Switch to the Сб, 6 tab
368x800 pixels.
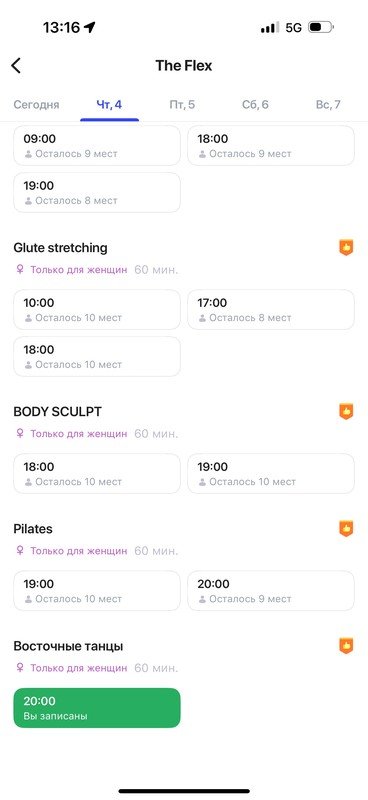(x=255, y=105)
